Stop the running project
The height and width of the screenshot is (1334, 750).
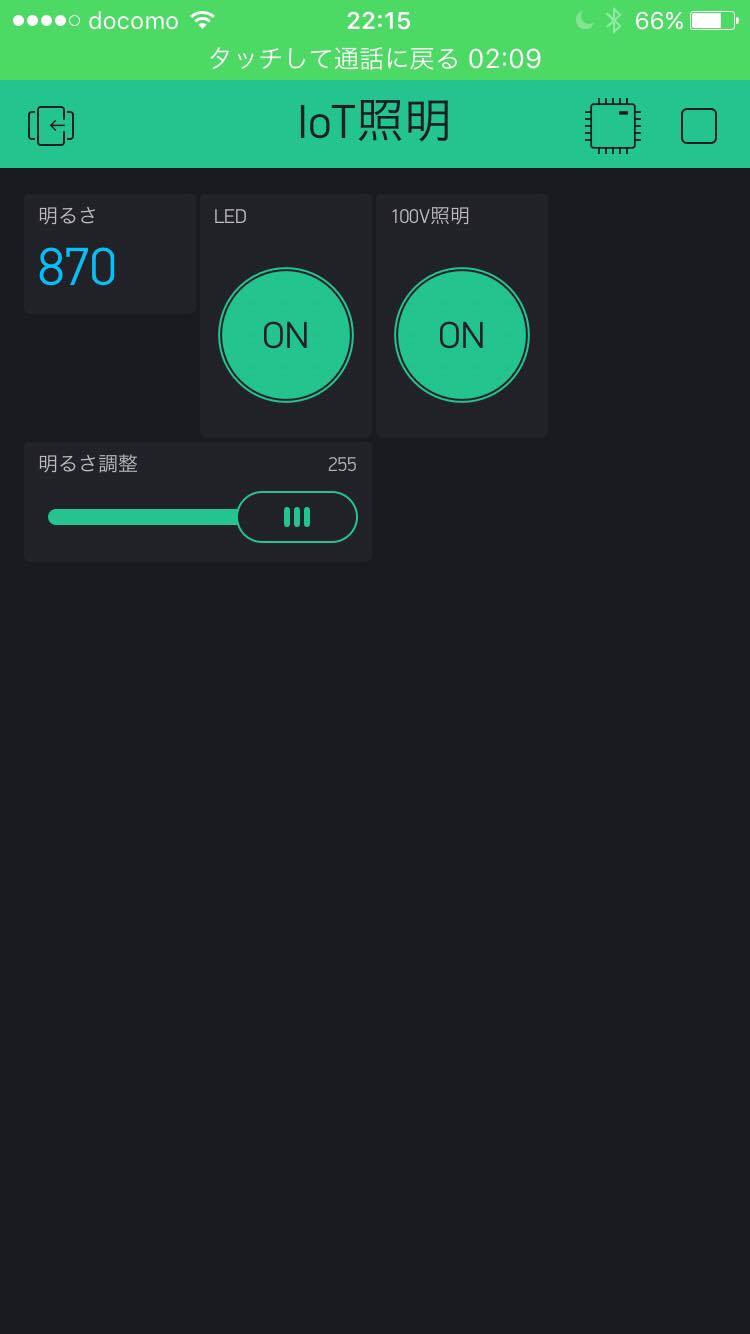click(x=698, y=126)
